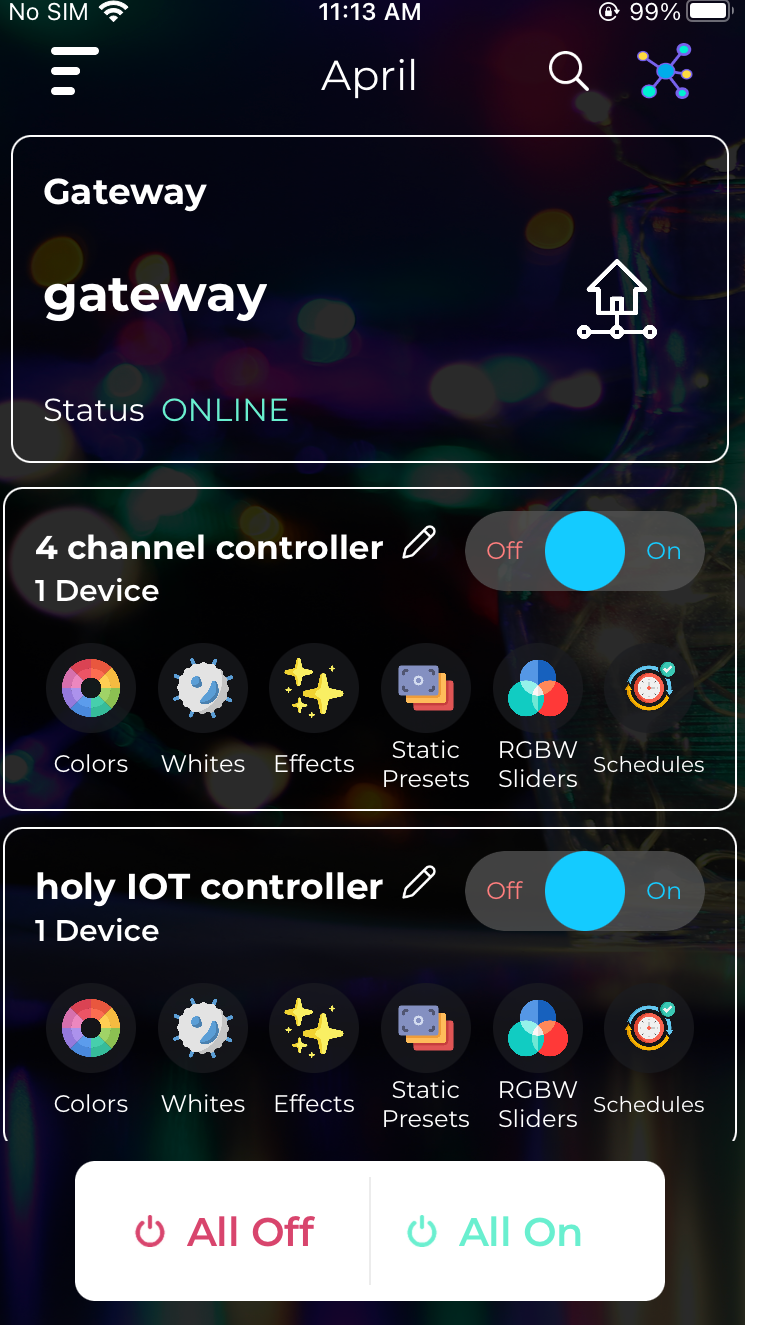The image size is (757, 1341).
Task: Open the network mesh icon
Action: [x=666, y=71]
